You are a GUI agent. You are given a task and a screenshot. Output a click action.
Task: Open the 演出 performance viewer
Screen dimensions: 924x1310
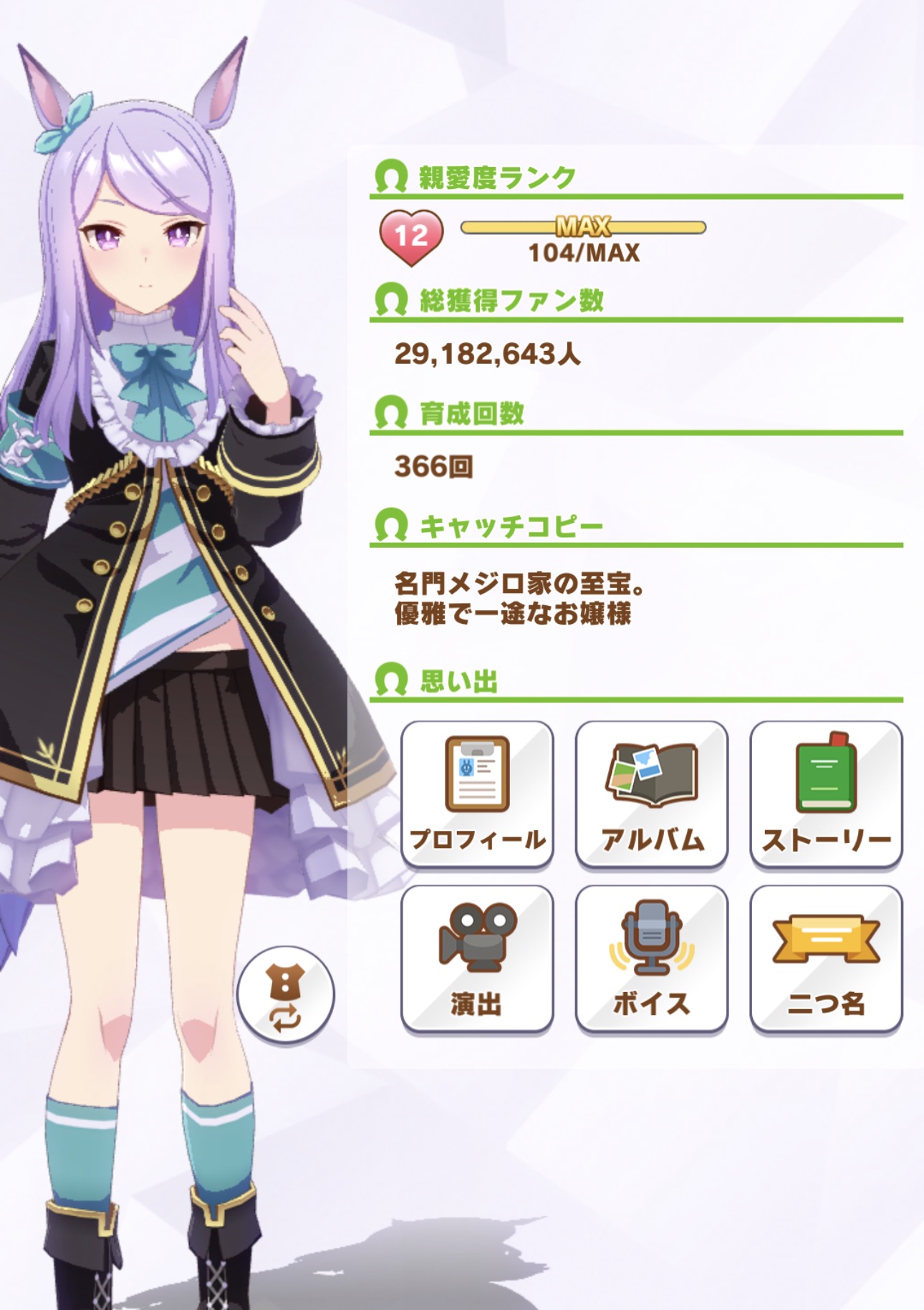click(x=477, y=958)
